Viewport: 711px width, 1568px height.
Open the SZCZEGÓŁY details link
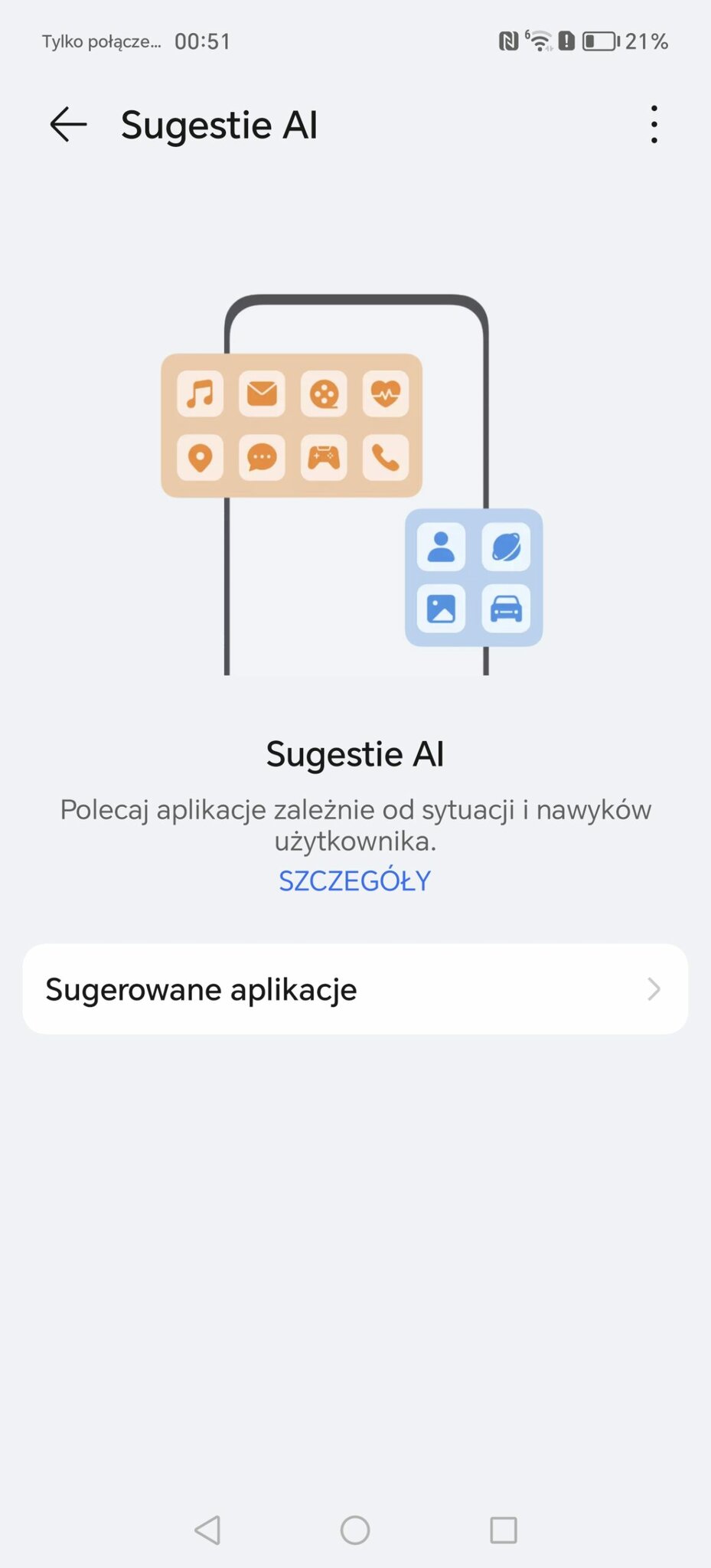354,880
